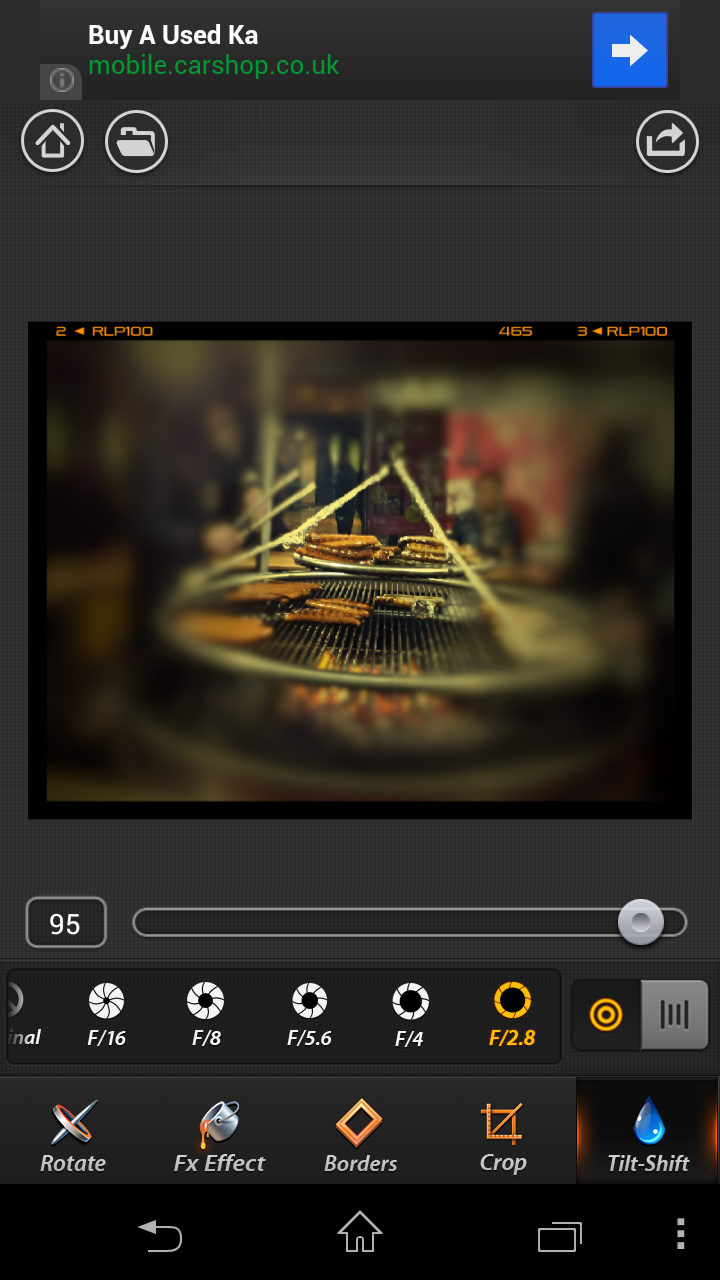Switch to linear tilt-shift mode

pyautogui.click(x=675, y=1015)
